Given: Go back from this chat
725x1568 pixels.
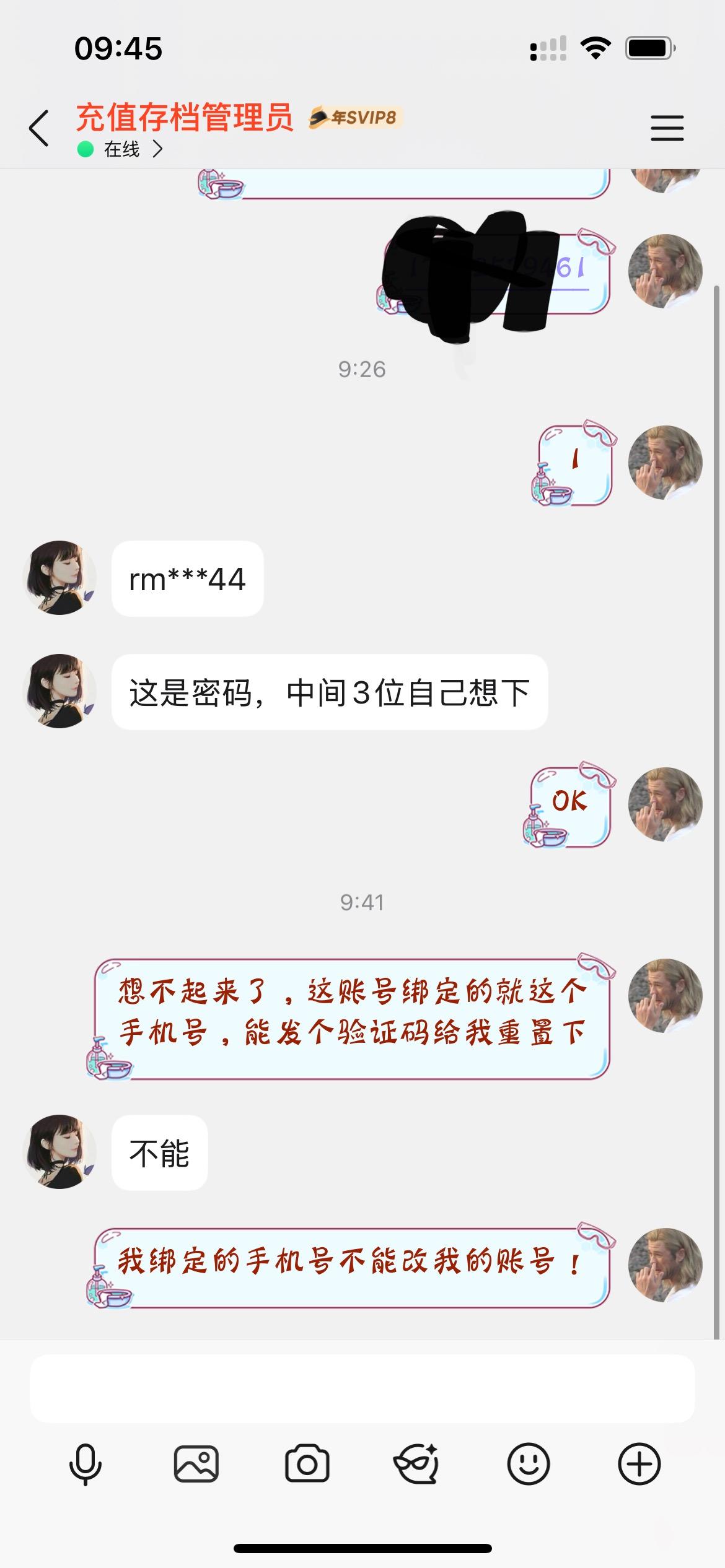Looking at the screenshot, I should 39,129.
